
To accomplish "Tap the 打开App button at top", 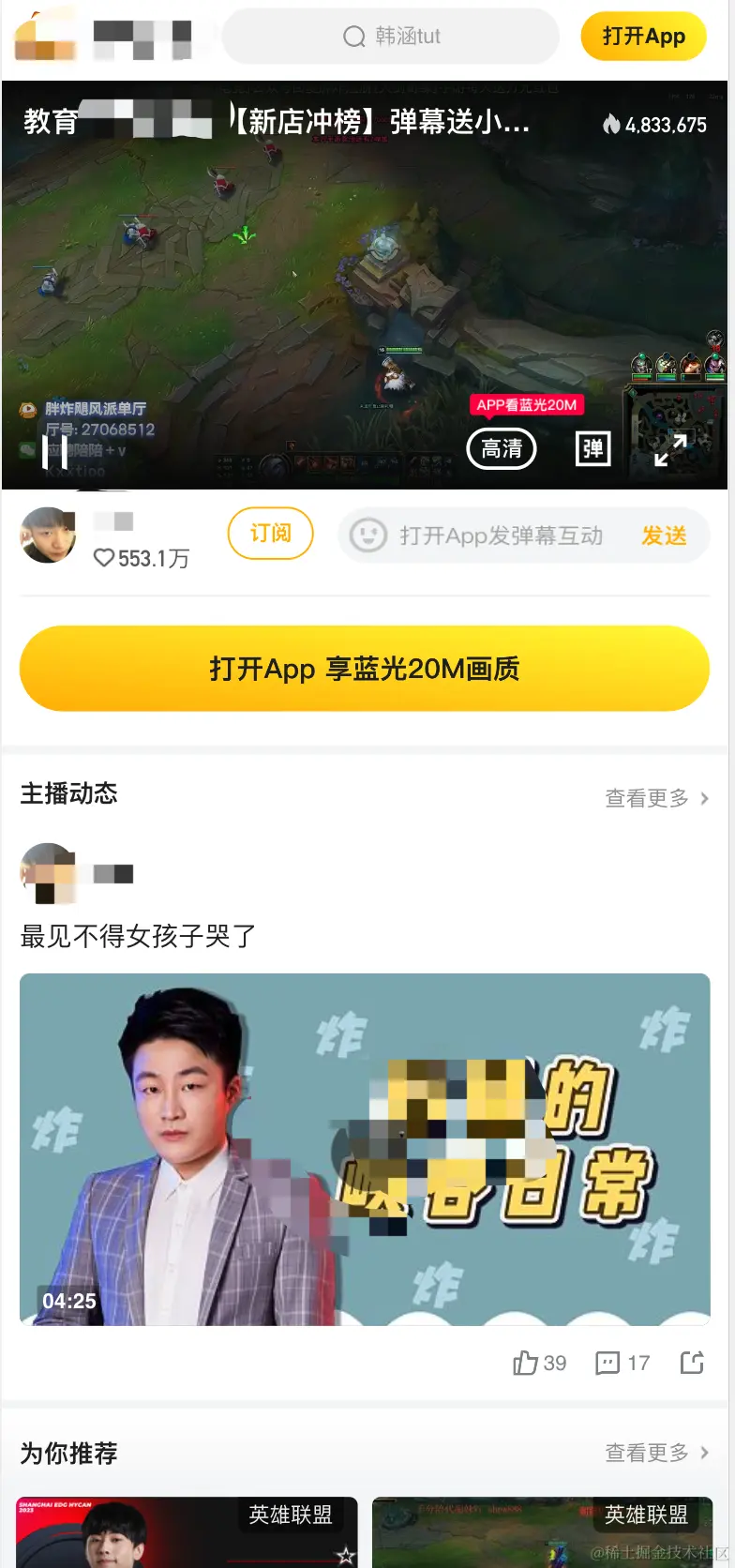I will point(643,37).
